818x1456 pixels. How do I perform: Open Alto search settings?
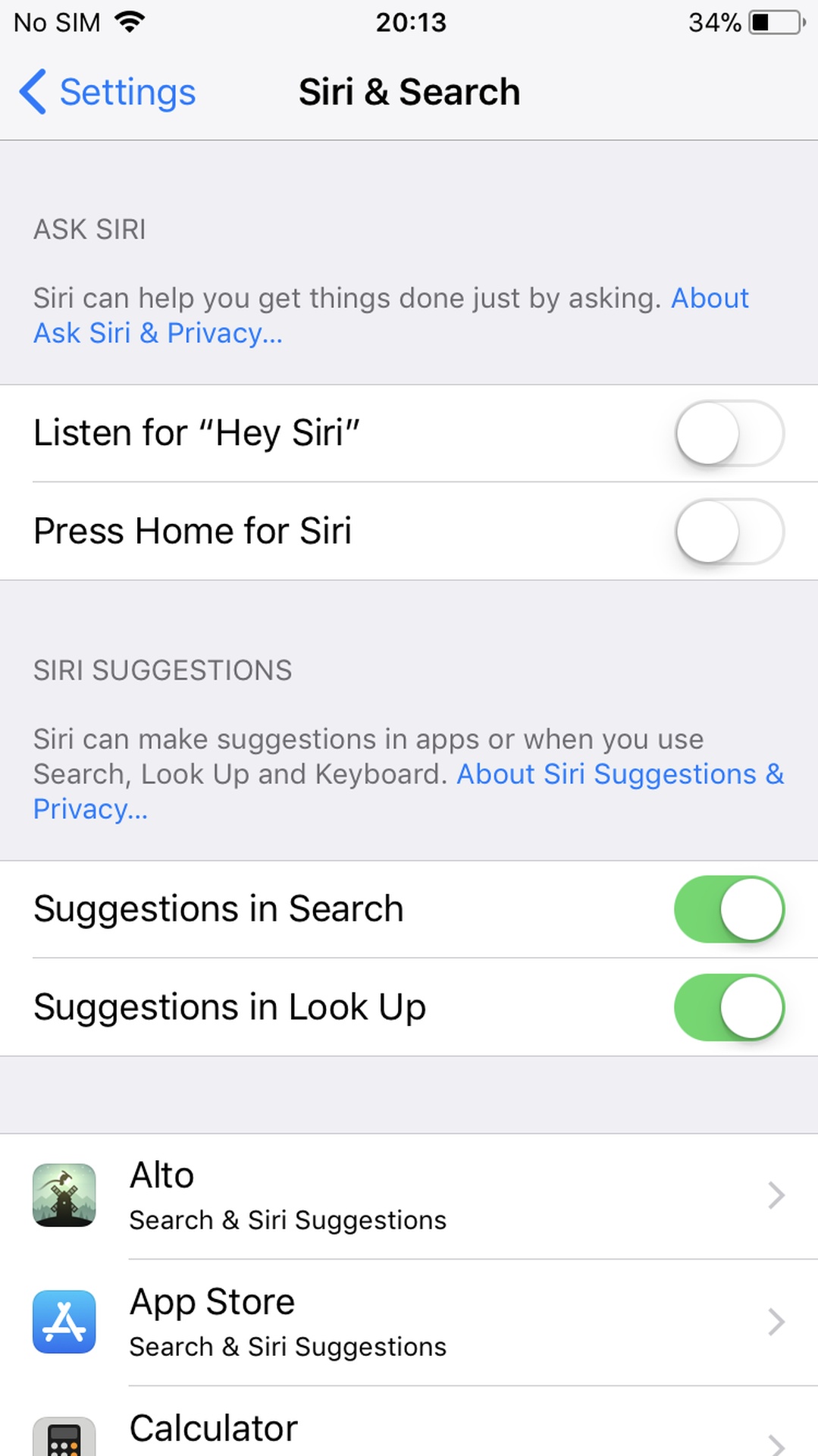pos(409,1196)
